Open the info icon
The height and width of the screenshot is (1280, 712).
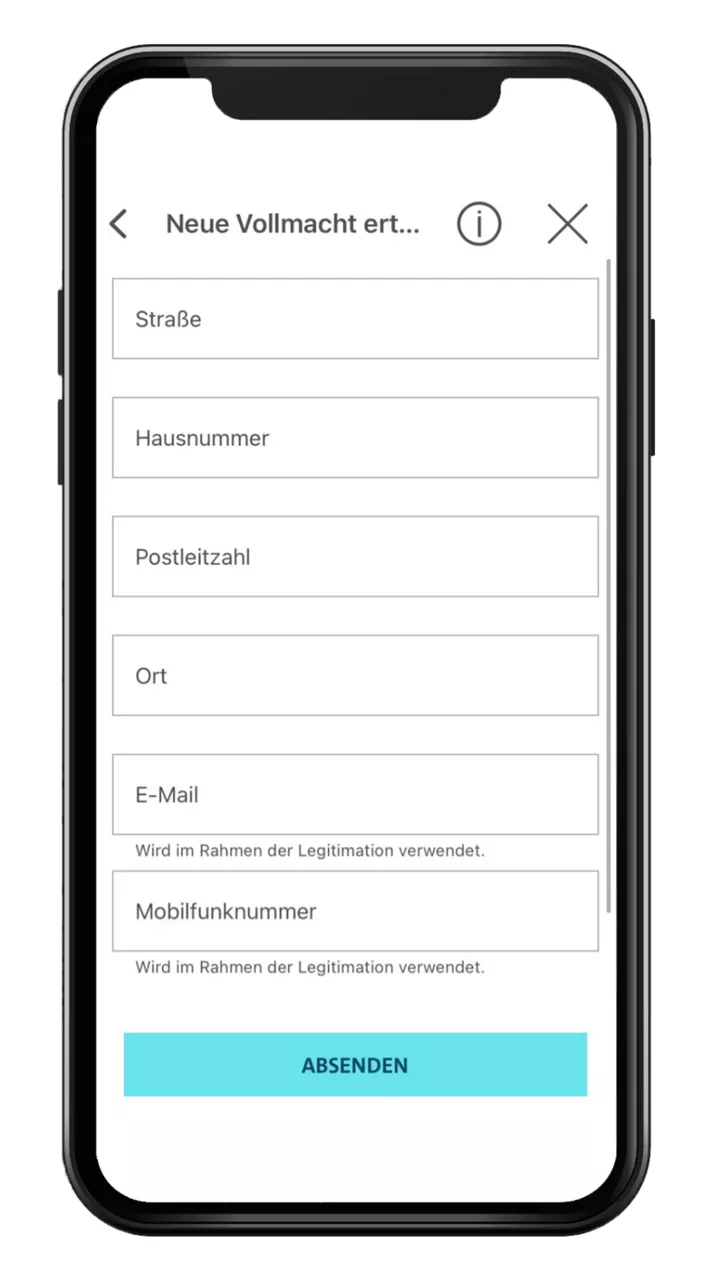pos(479,224)
